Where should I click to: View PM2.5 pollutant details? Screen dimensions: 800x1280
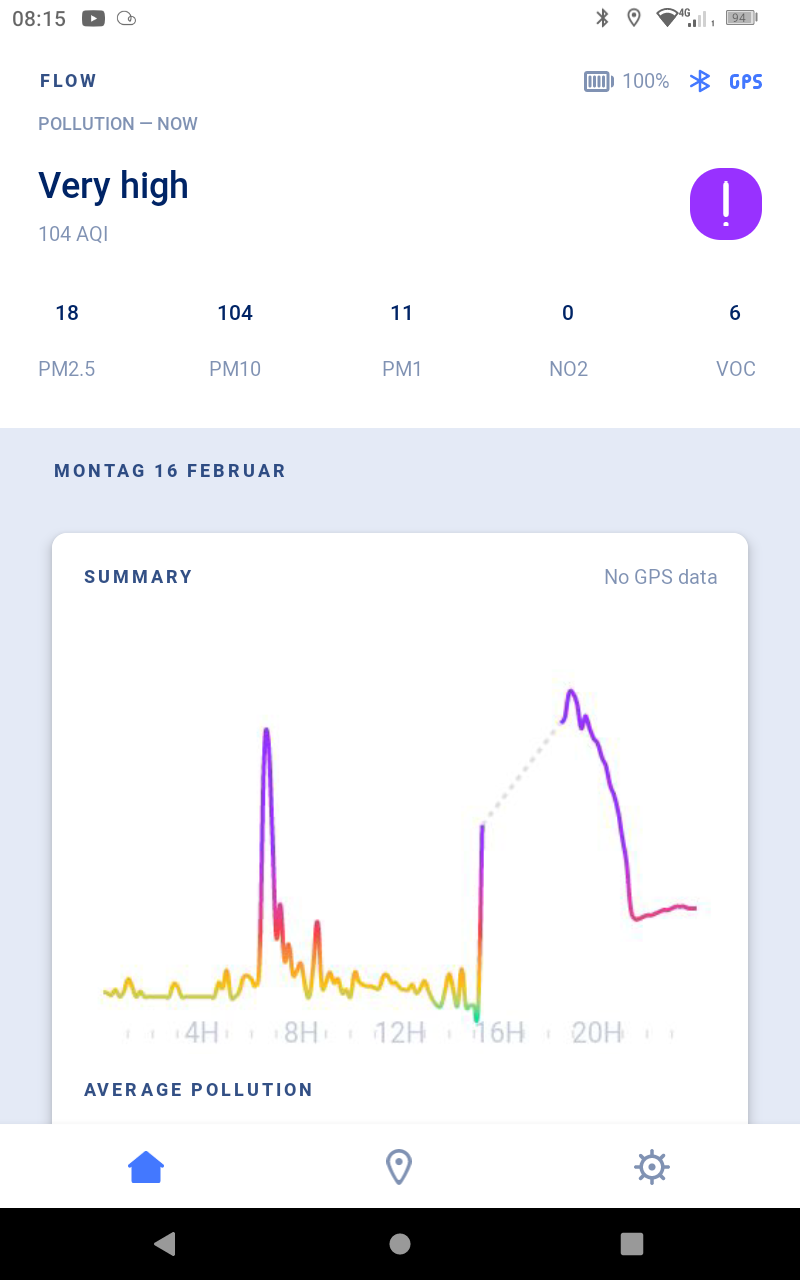click(x=67, y=340)
